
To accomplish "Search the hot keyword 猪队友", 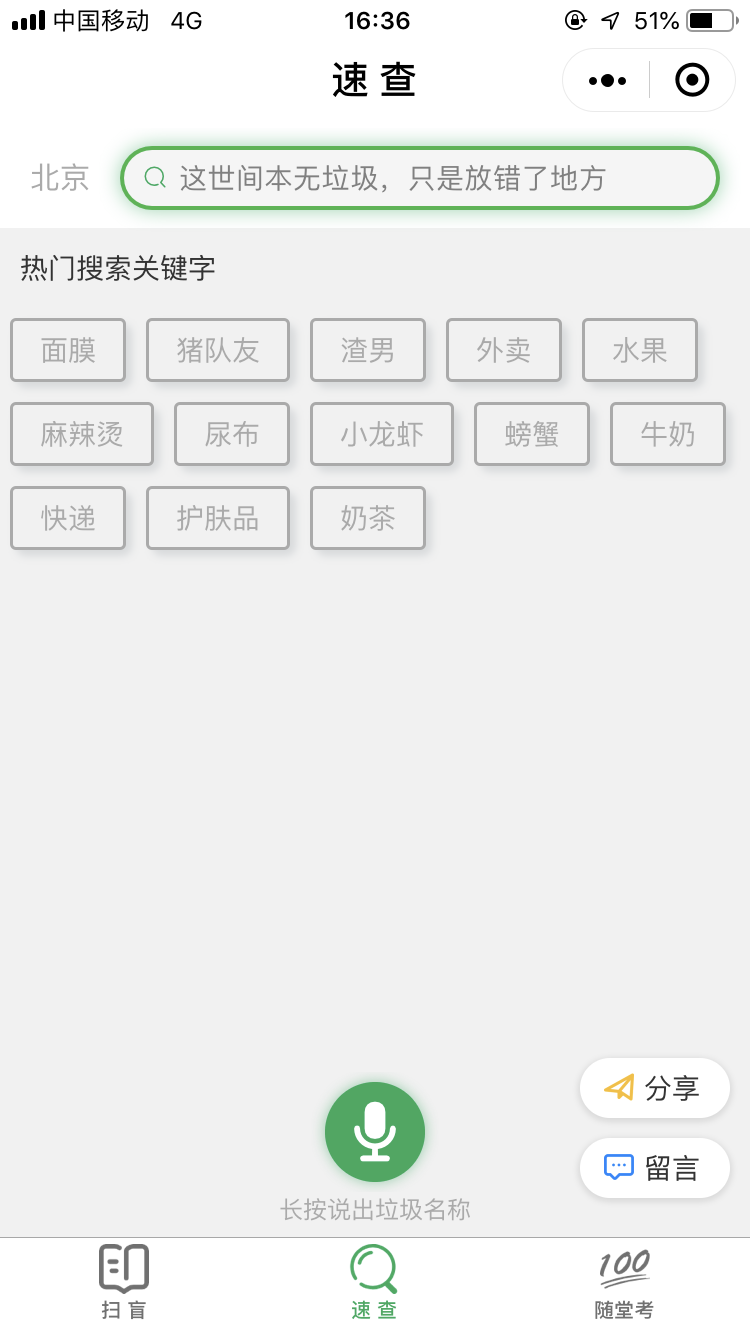I will pos(218,350).
